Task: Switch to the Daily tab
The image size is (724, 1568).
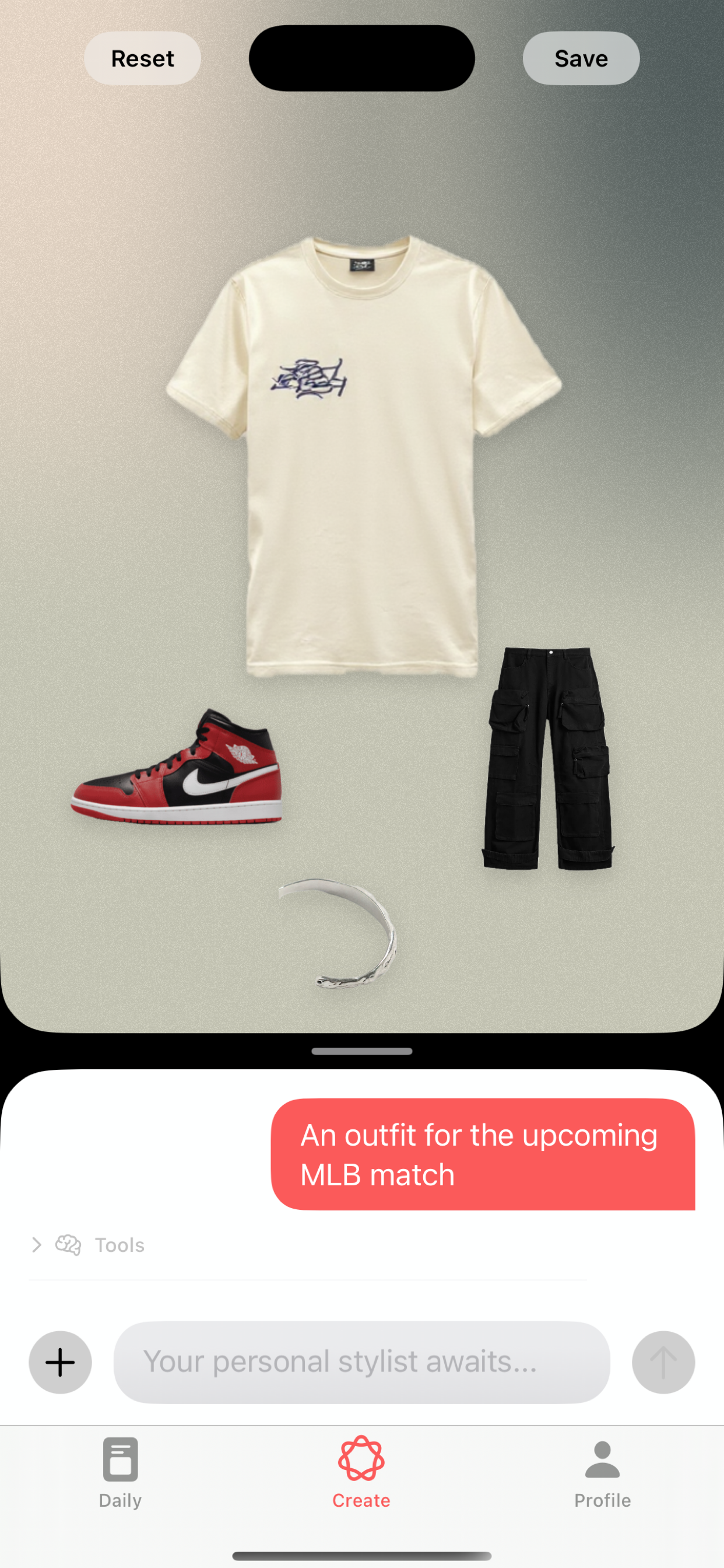Action: (121, 1472)
